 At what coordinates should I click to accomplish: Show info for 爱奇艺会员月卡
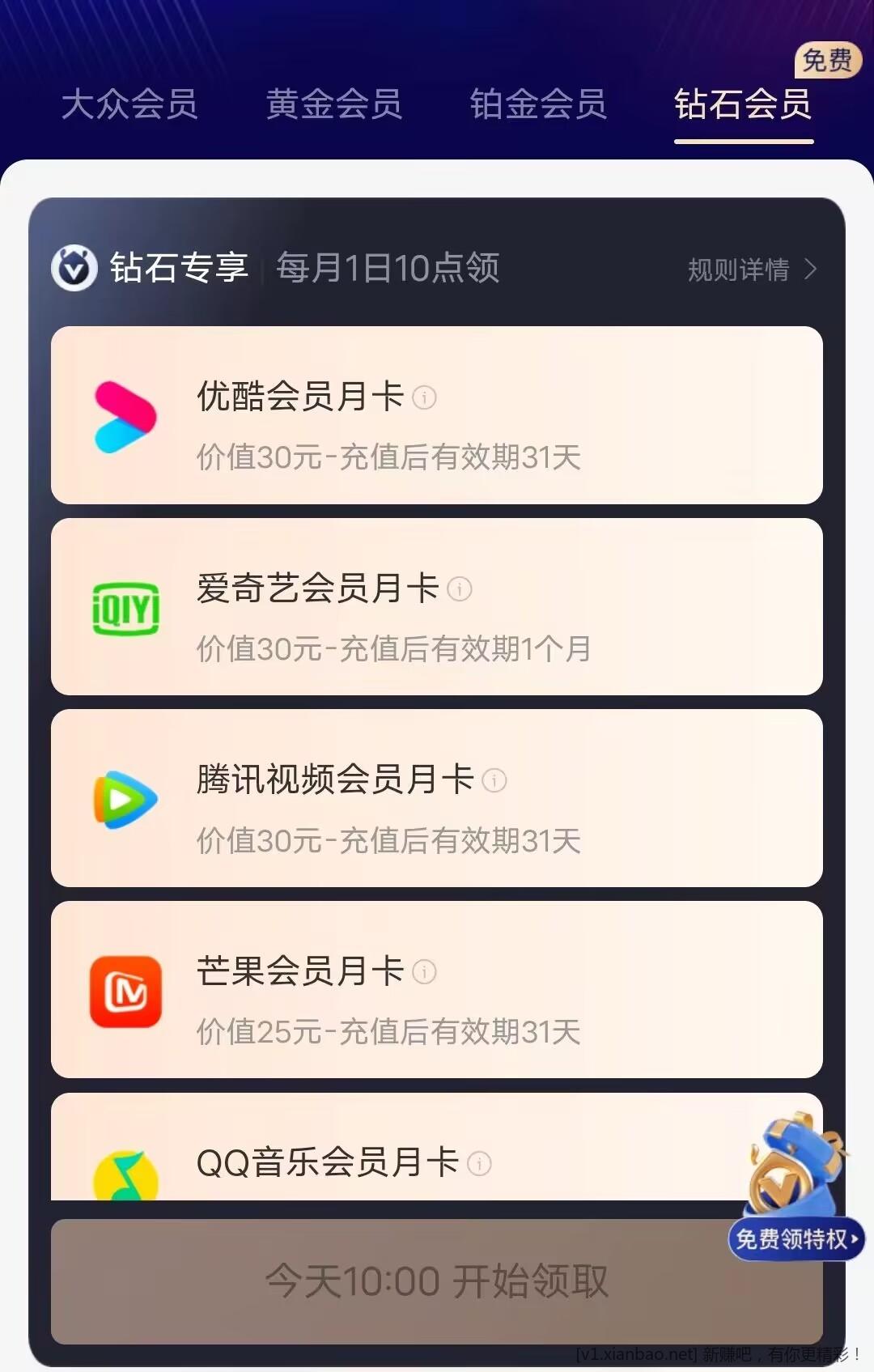460,588
